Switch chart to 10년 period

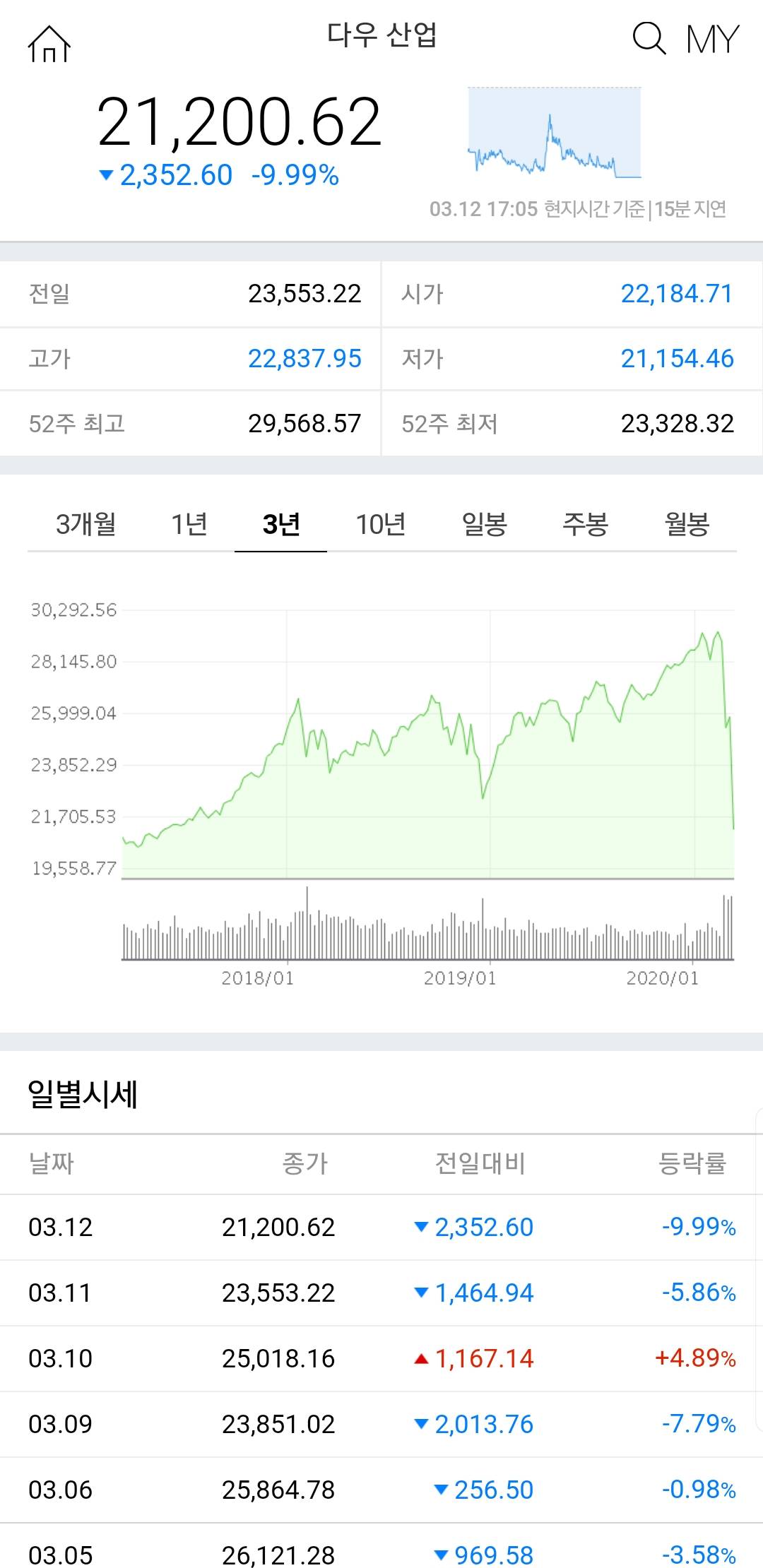coord(381,524)
